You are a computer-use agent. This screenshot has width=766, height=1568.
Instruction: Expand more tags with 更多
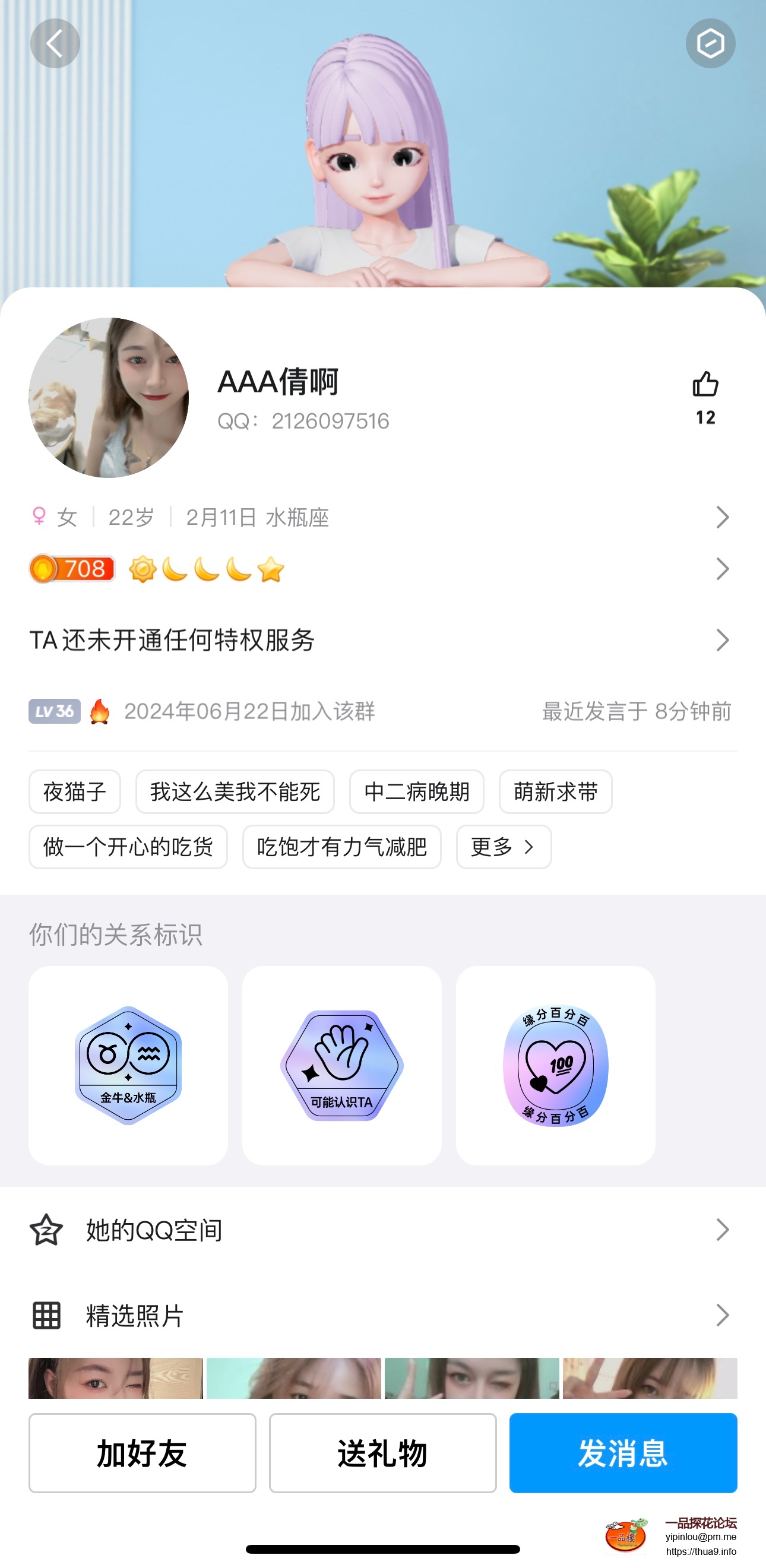(x=504, y=847)
